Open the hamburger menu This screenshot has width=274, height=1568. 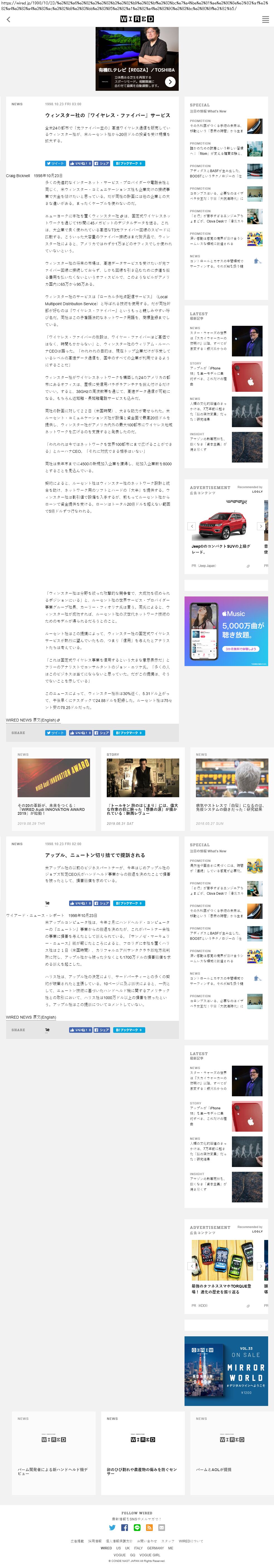point(265,19)
